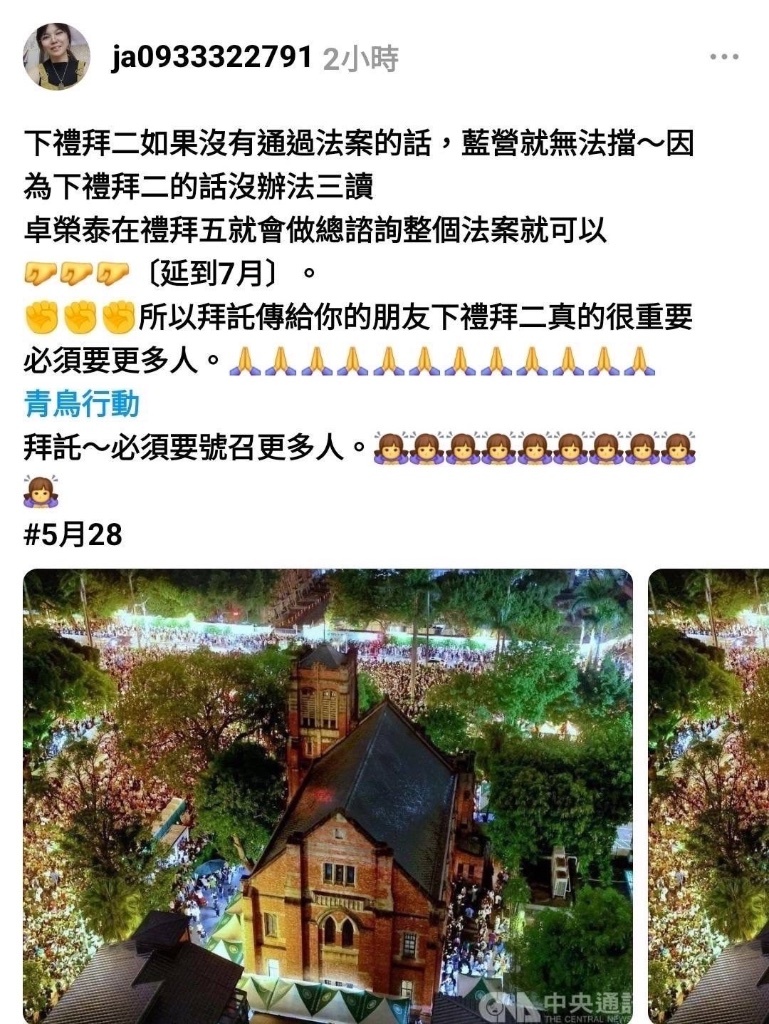Open the 青鳥行動 topic link

click(81, 404)
